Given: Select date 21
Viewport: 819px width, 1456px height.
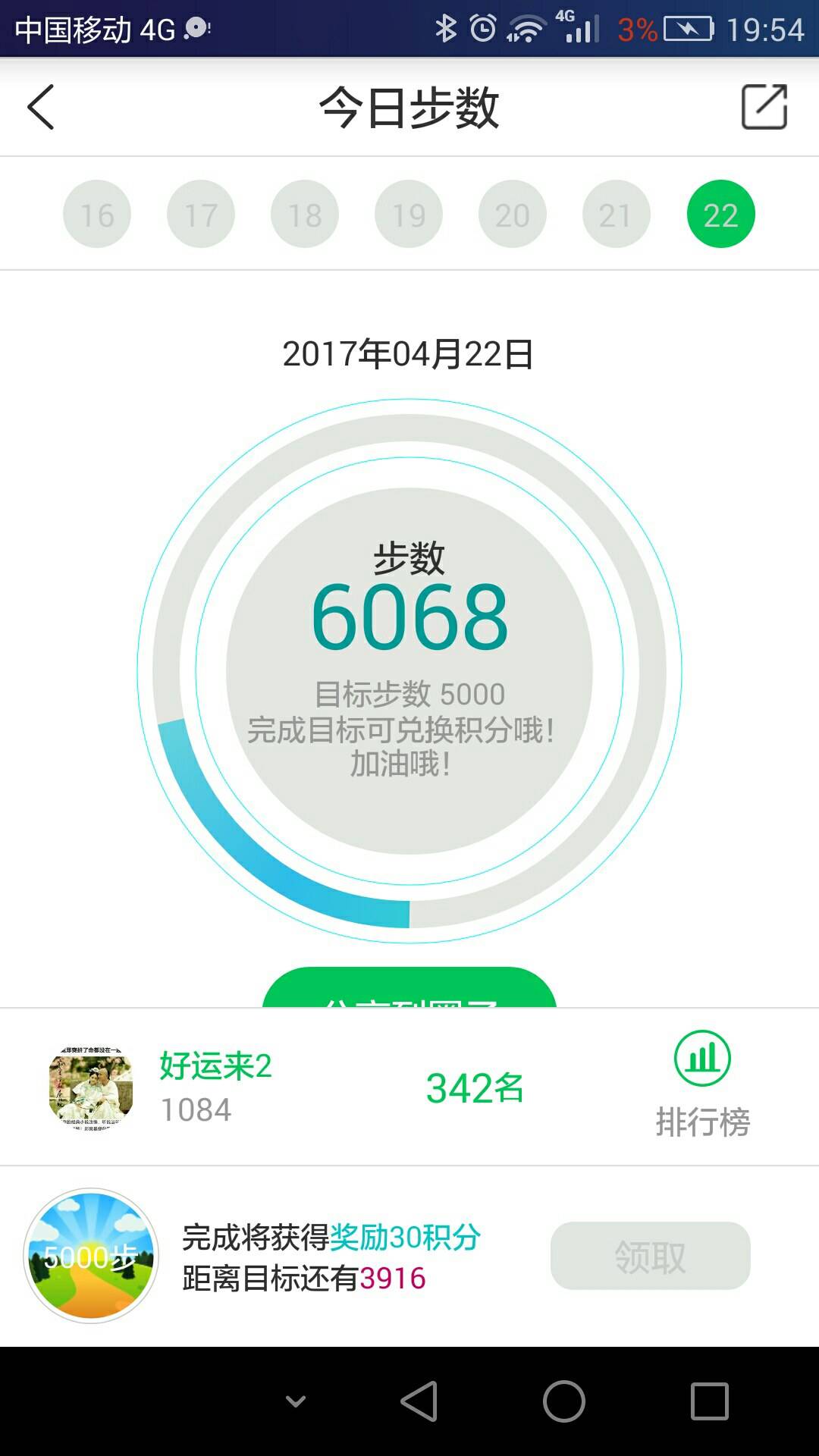Looking at the screenshot, I should click(616, 215).
